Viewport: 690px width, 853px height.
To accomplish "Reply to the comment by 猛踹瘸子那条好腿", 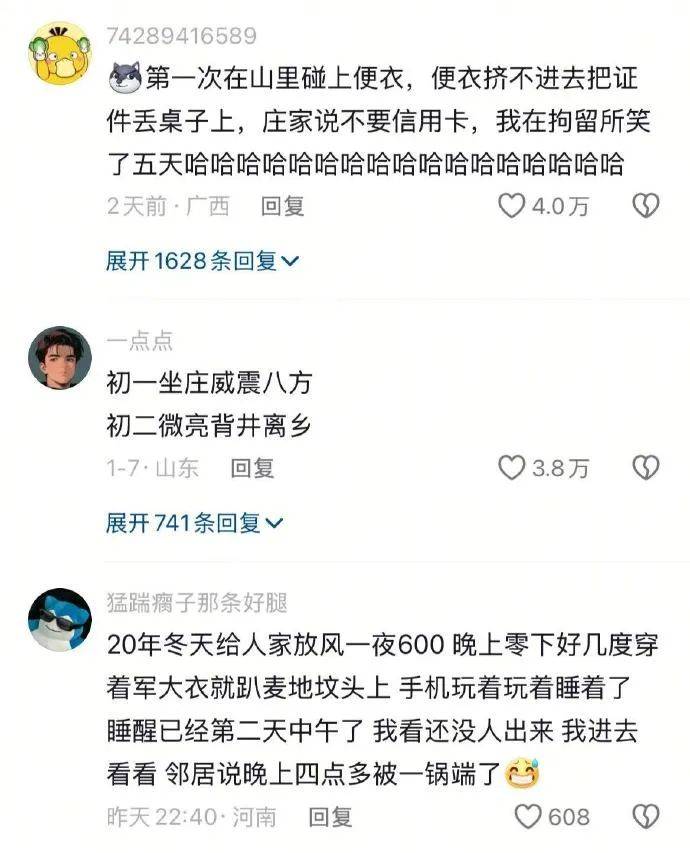I will 330,817.
